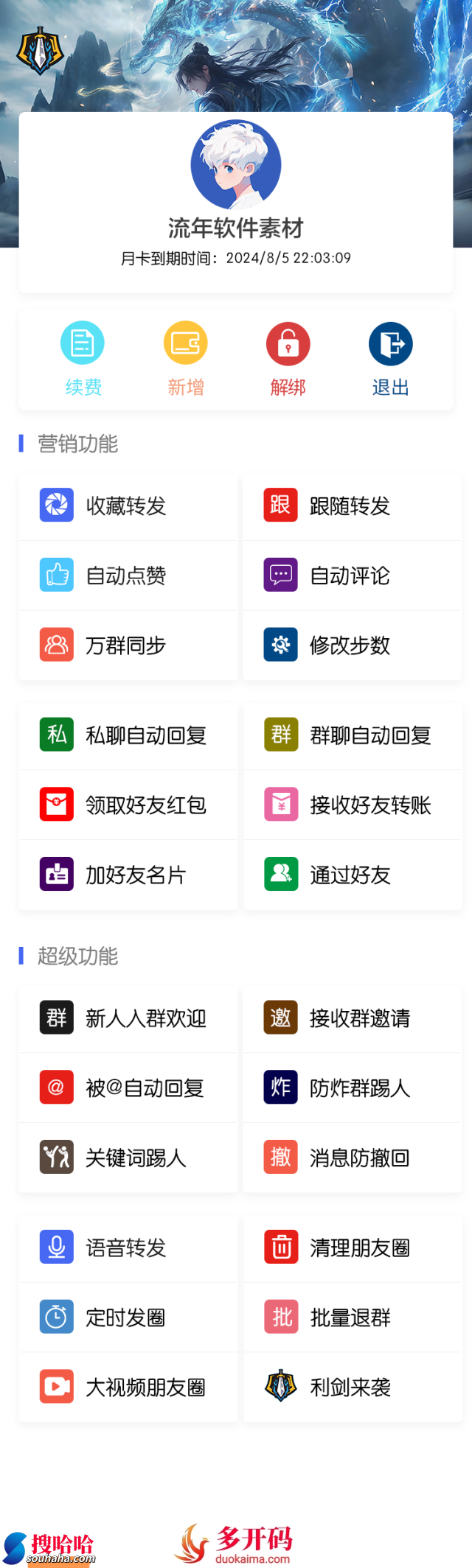
Task: Select 批量退群 batch group exit
Action: pyautogui.click(x=351, y=1317)
